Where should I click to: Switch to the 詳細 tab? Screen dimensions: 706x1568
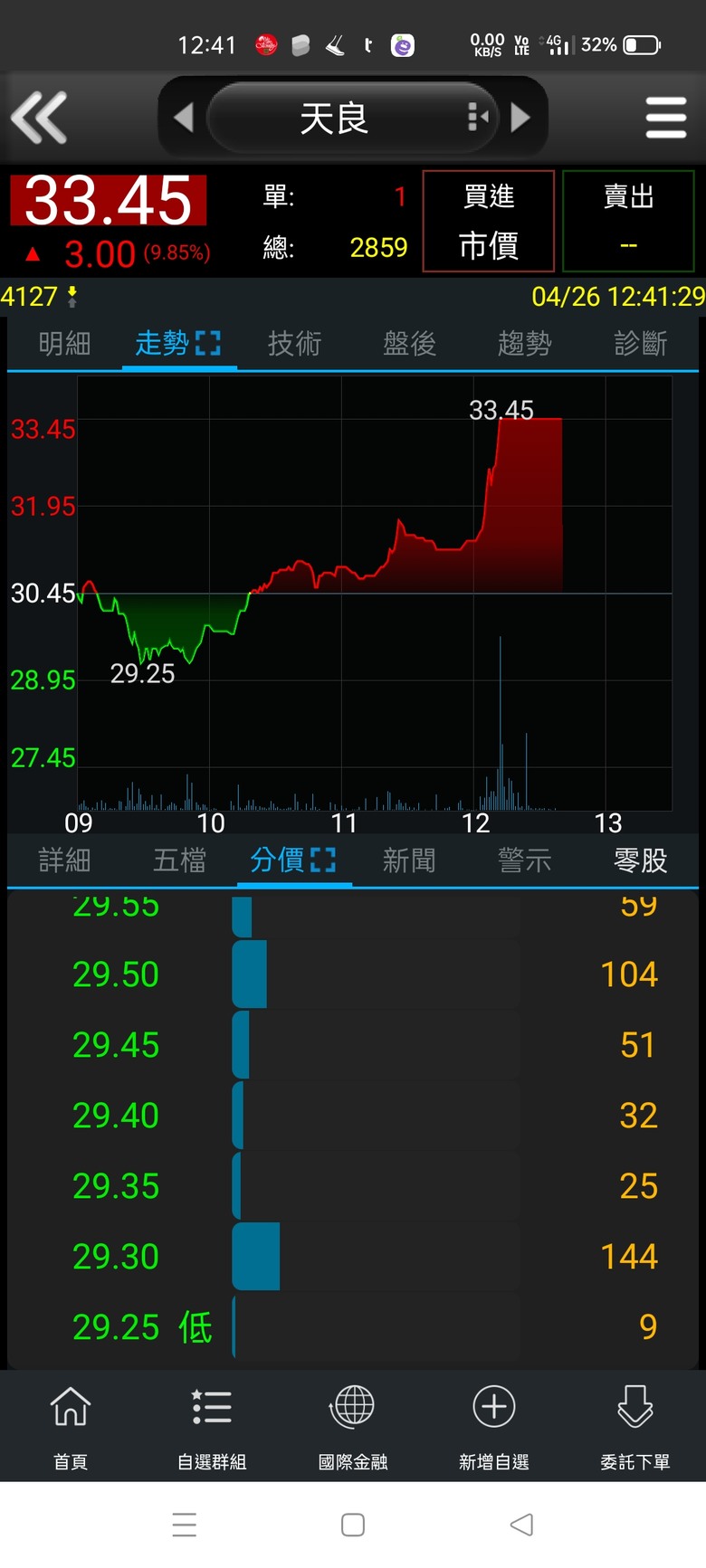click(x=64, y=860)
